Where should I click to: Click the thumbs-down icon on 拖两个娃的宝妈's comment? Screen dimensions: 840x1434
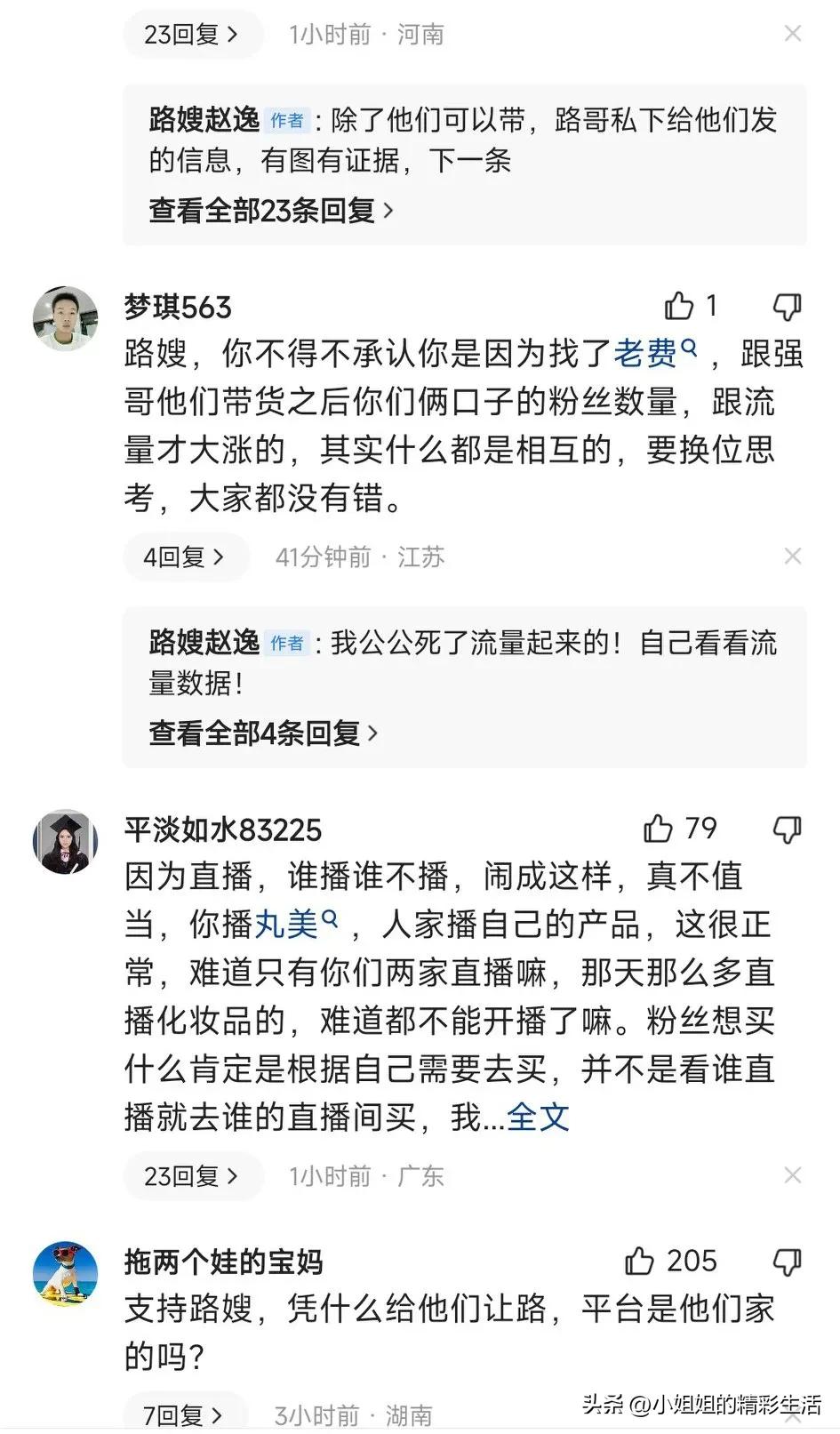pyautogui.click(x=787, y=1261)
